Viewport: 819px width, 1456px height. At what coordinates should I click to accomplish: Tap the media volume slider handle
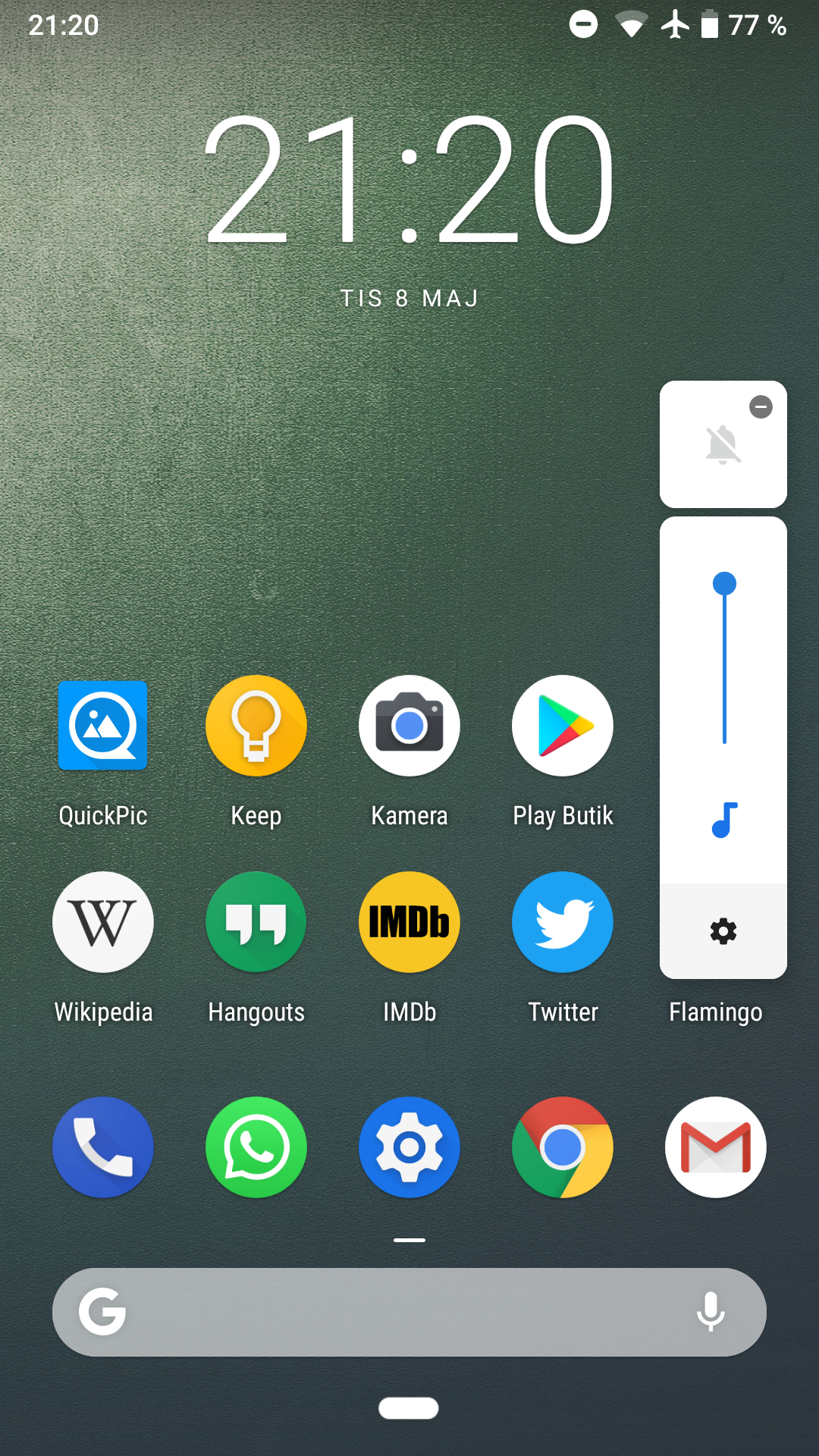[x=724, y=584]
